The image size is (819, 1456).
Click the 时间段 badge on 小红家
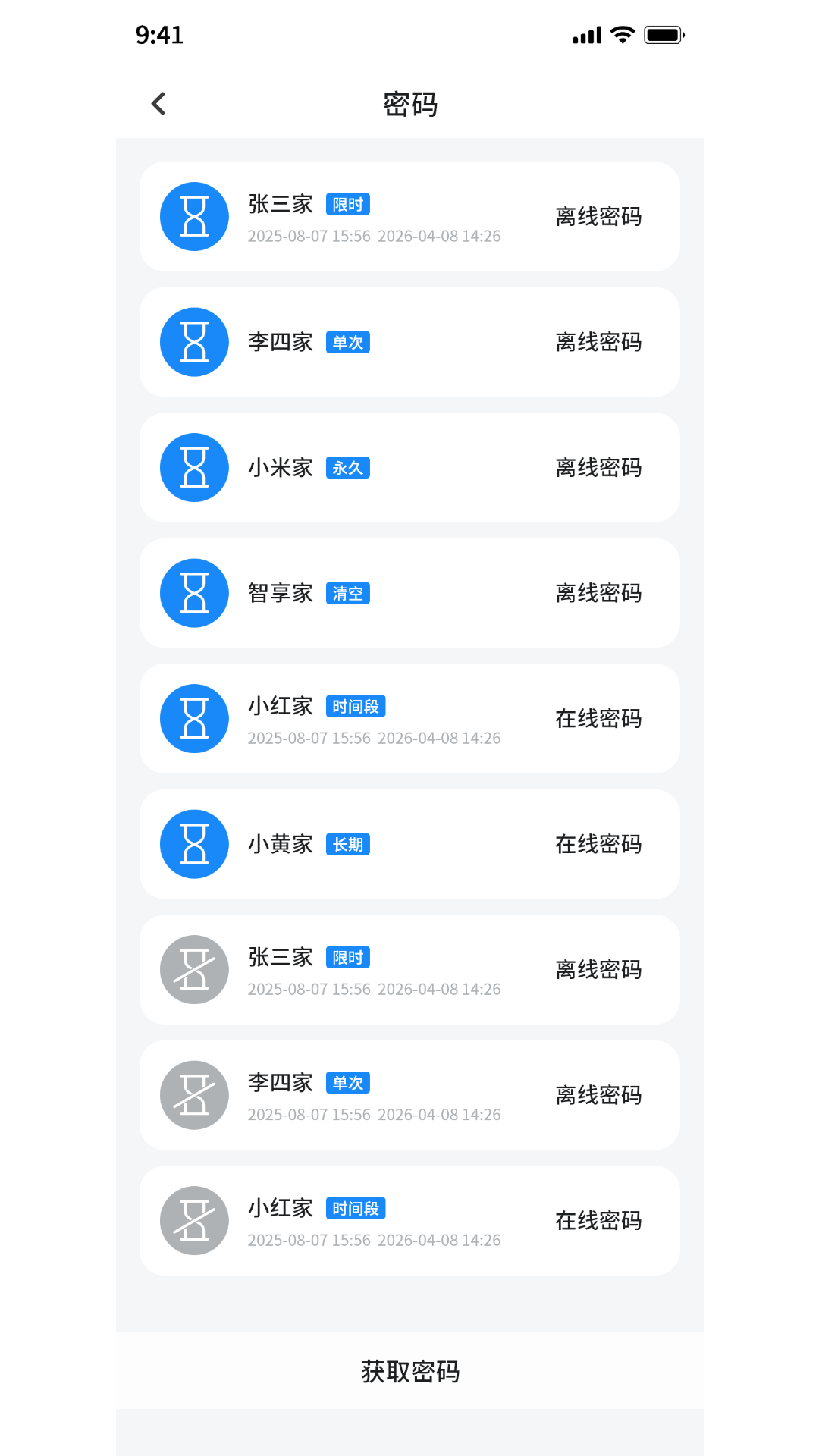(355, 705)
